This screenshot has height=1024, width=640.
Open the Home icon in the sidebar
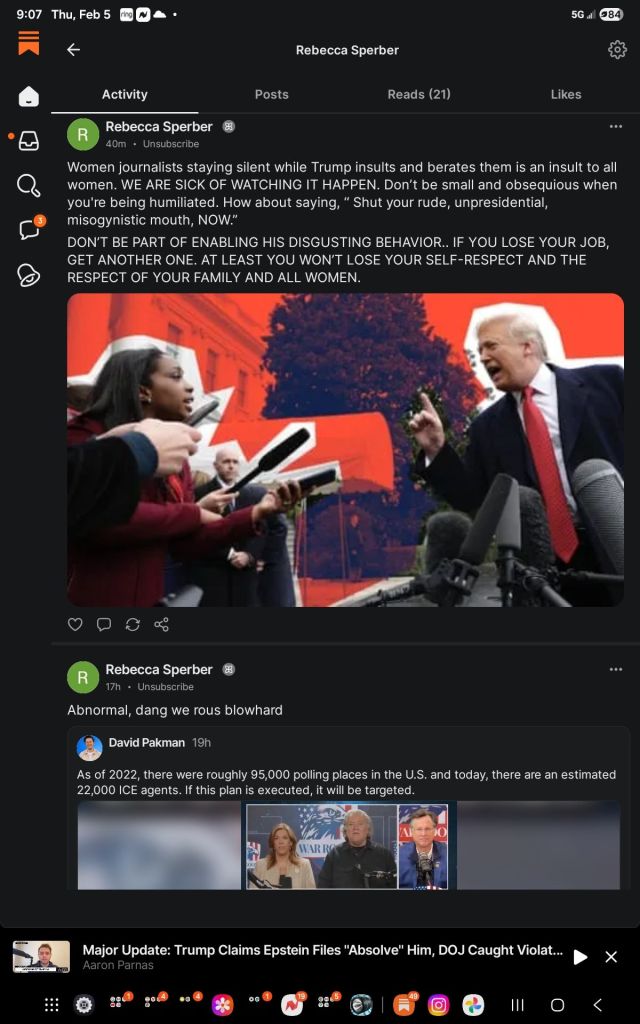pyautogui.click(x=29, y=97)
